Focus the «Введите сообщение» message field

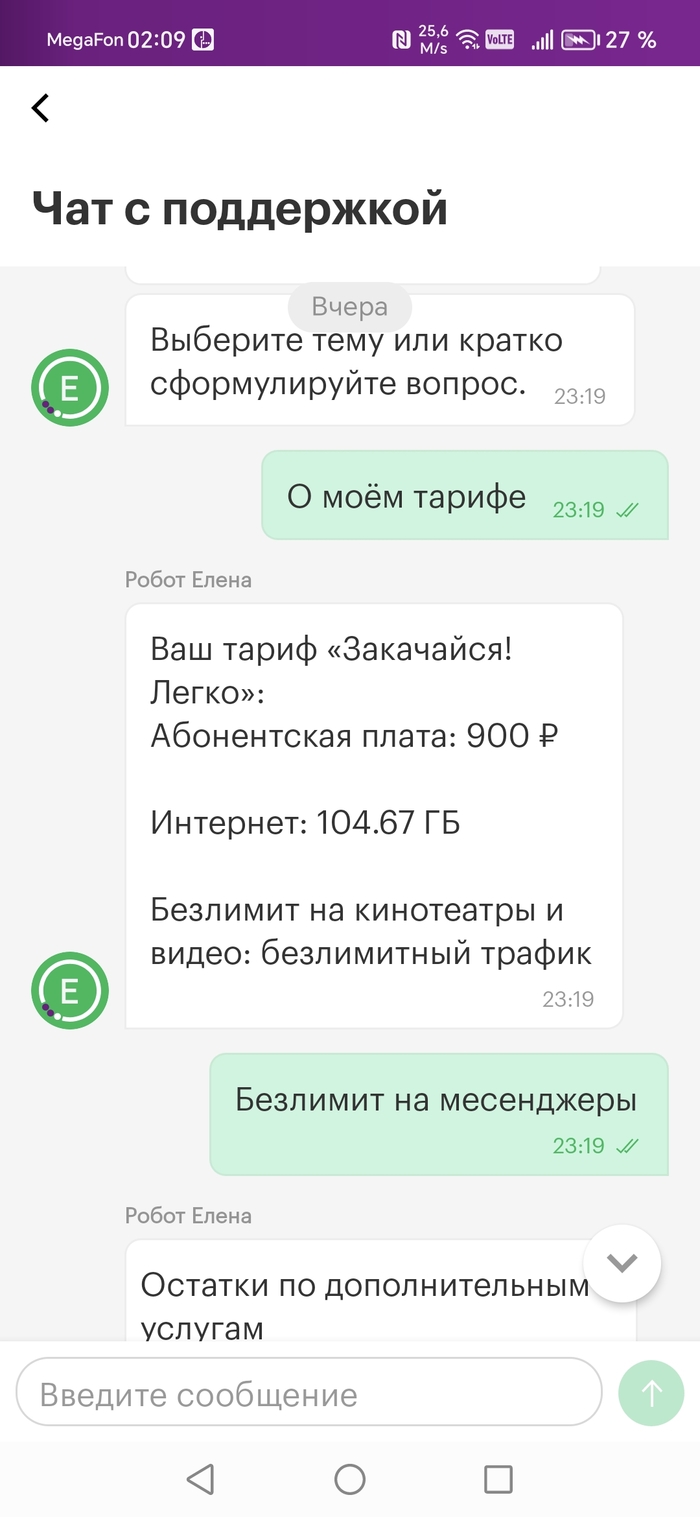pos(309,1394)
